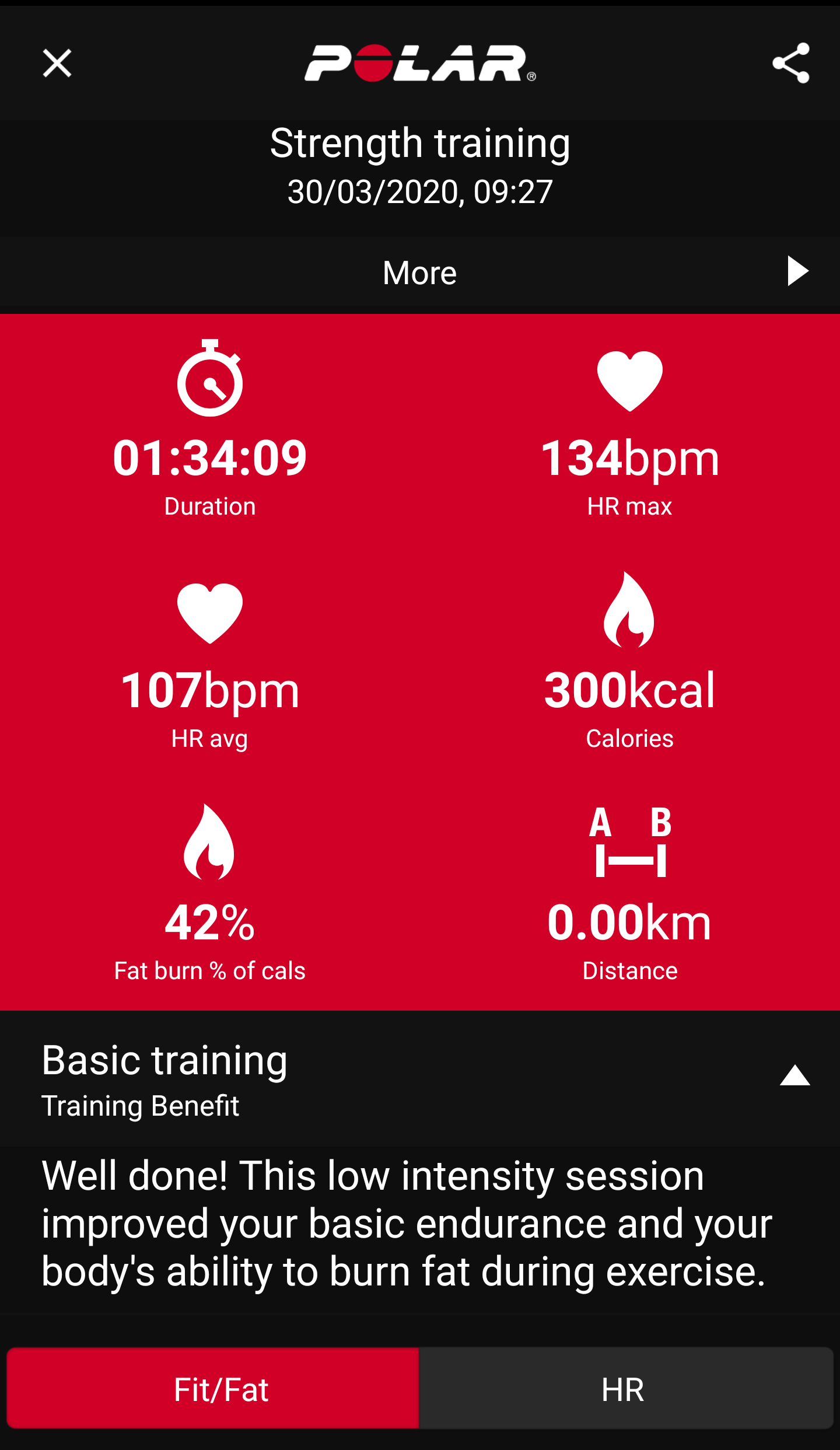Open the More details row
The image size is (840, 1450).
(420, 272)
